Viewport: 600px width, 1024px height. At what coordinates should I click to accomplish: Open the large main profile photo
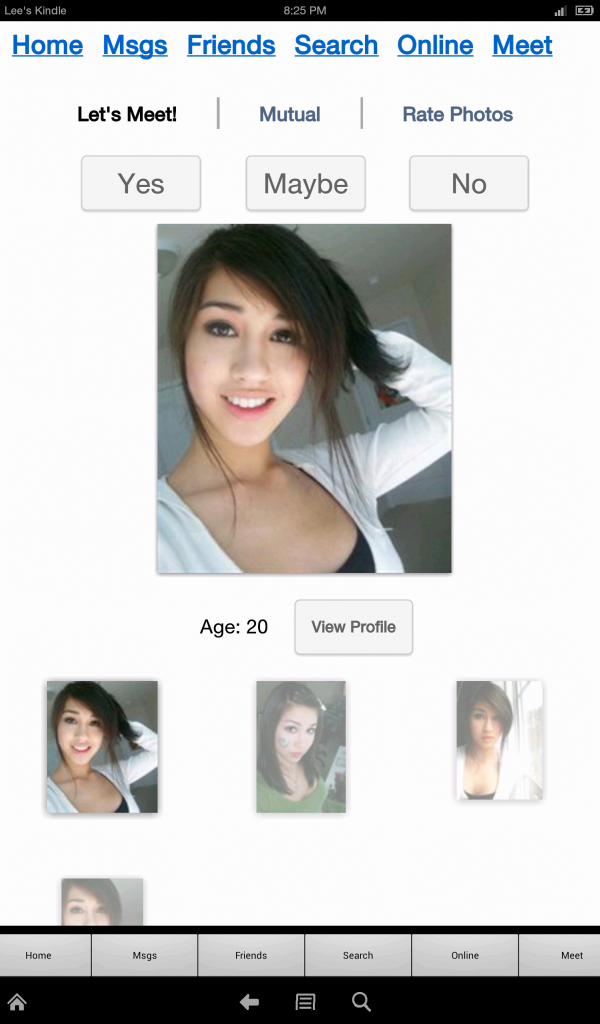point(304,398)
